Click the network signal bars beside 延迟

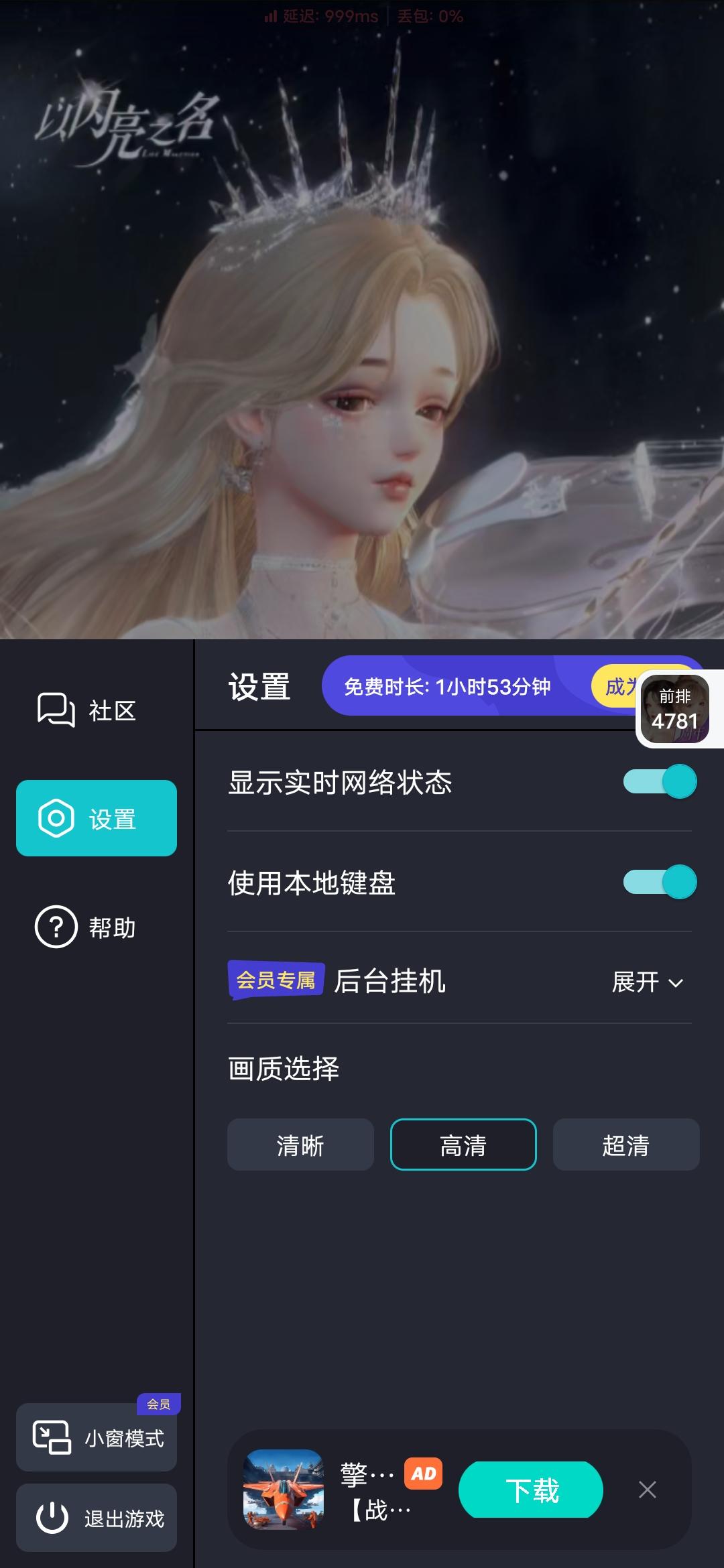tap(270, 16)
